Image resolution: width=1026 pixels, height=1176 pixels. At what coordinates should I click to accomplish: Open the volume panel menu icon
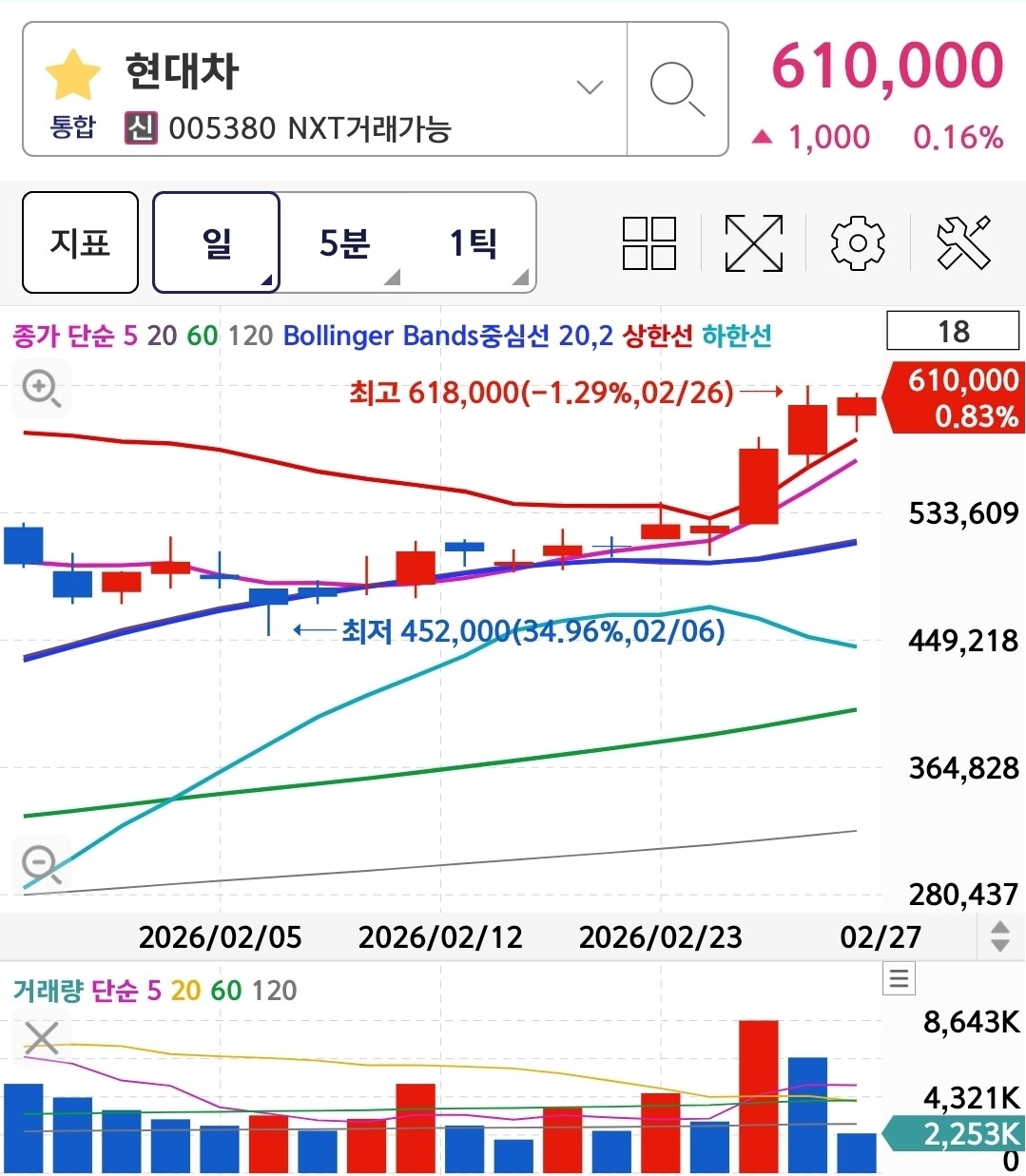pos(899,978)
